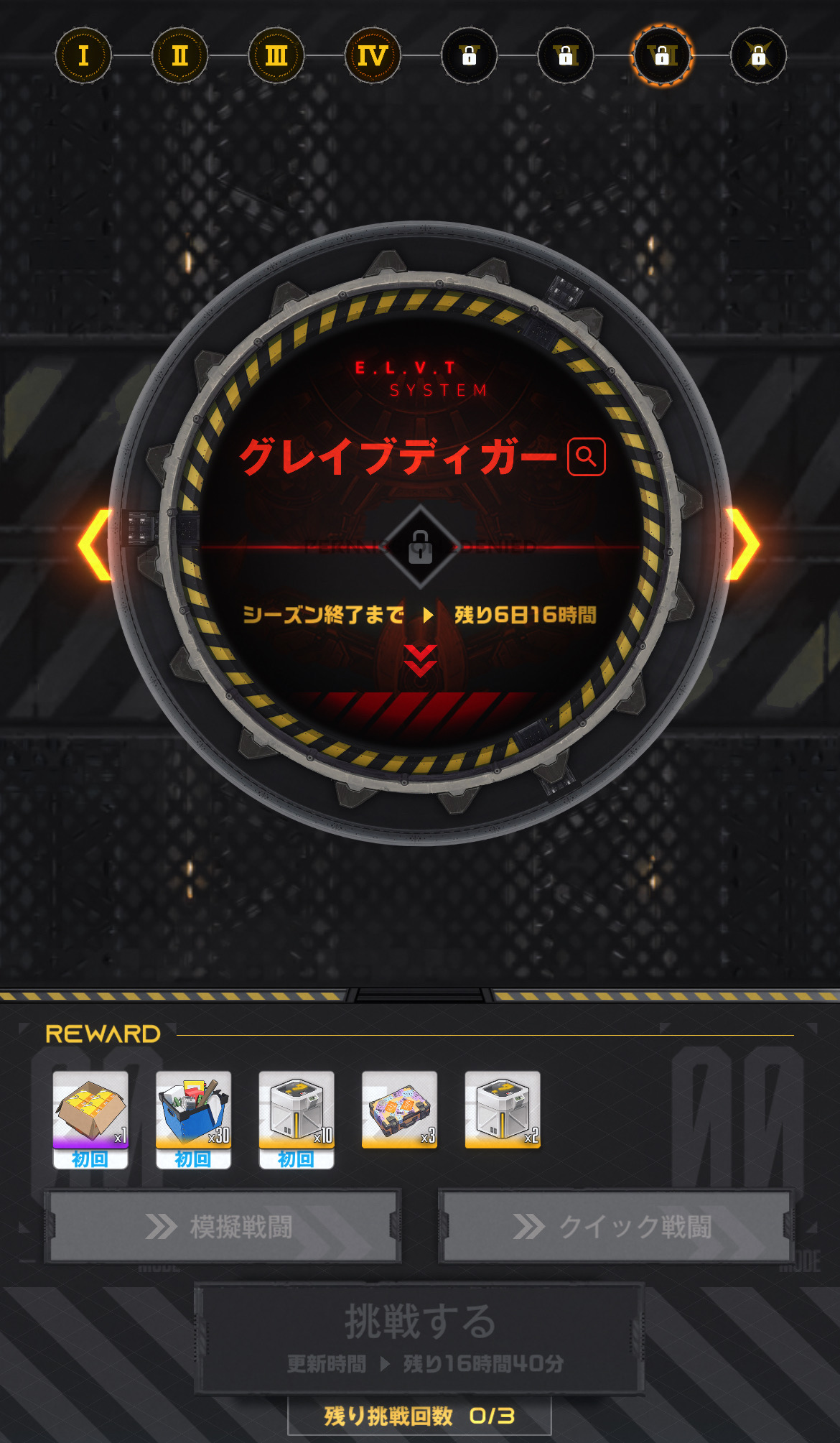Start 模擬戦闘 simulated battle
840x1443 pixels.
click(x=223, y=1226)
